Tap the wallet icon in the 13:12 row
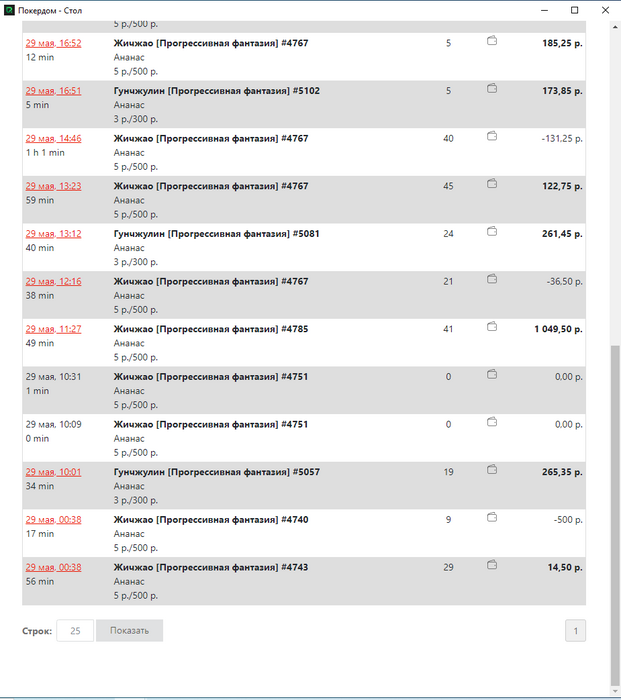Image resolution: width=621 pixels, height=700 pixels. pos(492,232)
